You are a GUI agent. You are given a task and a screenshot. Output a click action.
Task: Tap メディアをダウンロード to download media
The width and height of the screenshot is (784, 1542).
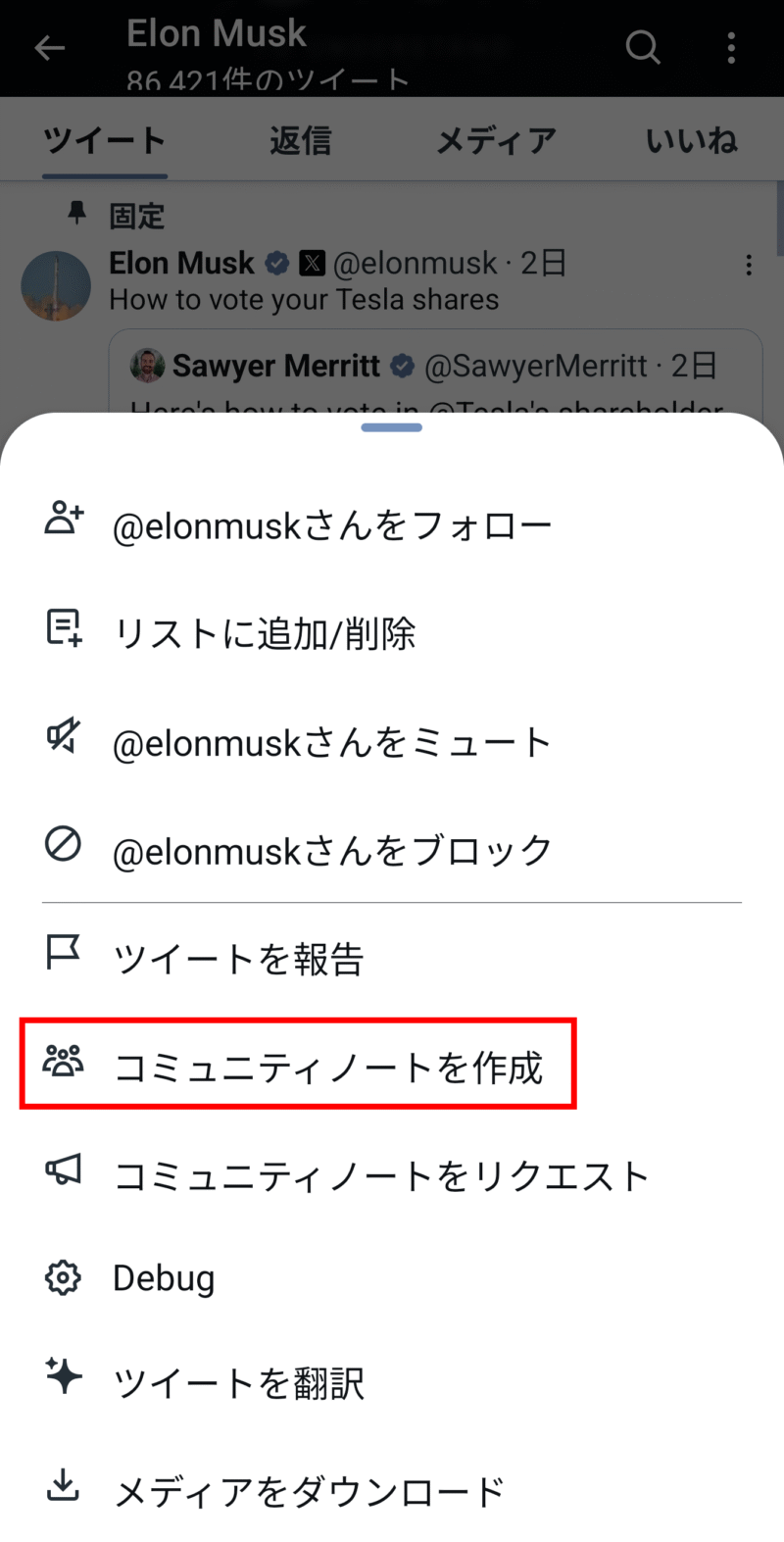point(309,1491)
